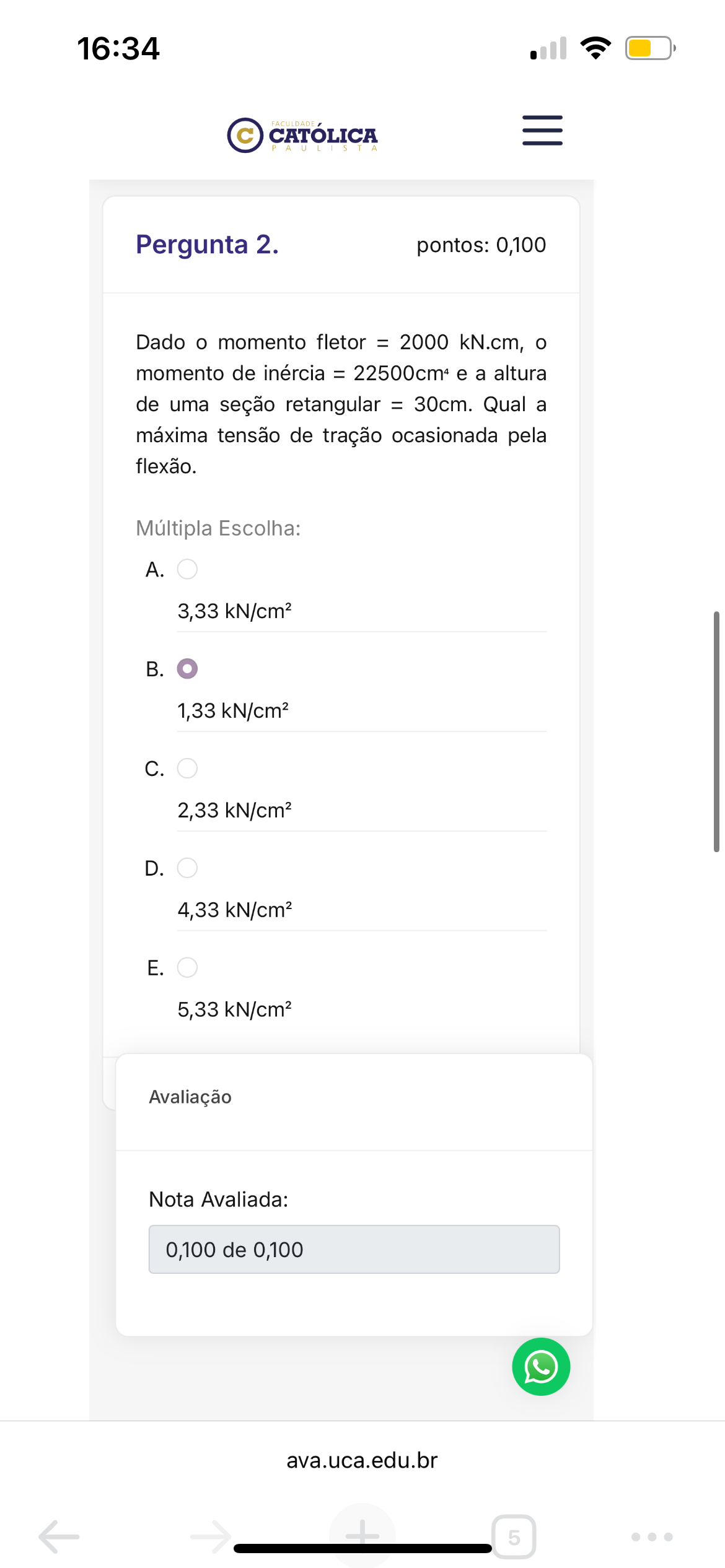725x1568 pixels.
Task: Tap the ava.uca.edu.br address bar
Action: point(362,1460)
